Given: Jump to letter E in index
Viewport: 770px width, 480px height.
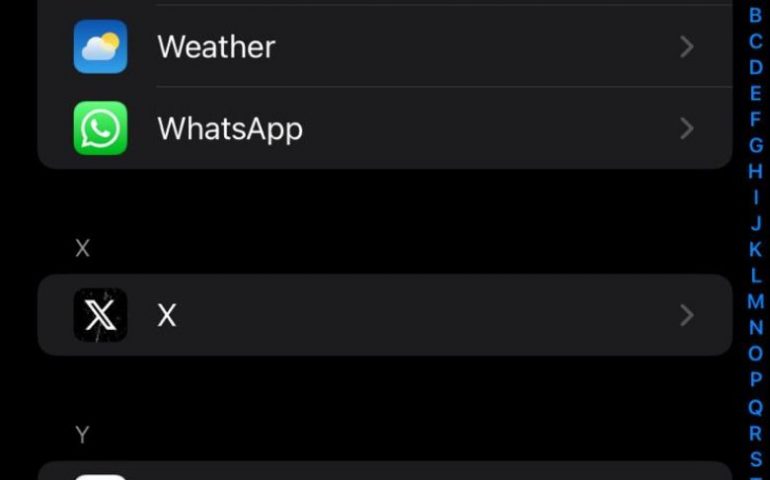Looking at the screenshot, I should [755, 94].
